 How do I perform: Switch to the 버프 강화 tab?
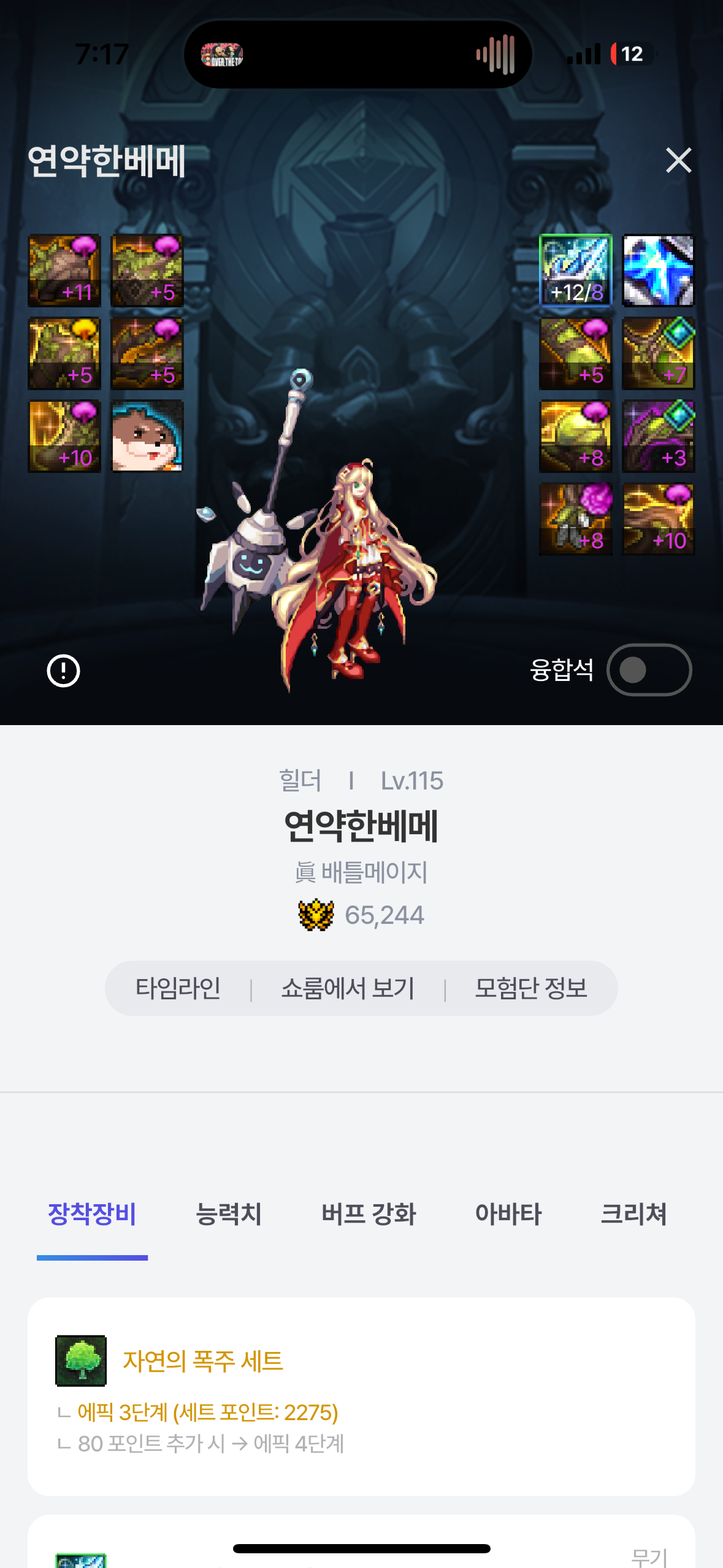(x=369, y=1214)
